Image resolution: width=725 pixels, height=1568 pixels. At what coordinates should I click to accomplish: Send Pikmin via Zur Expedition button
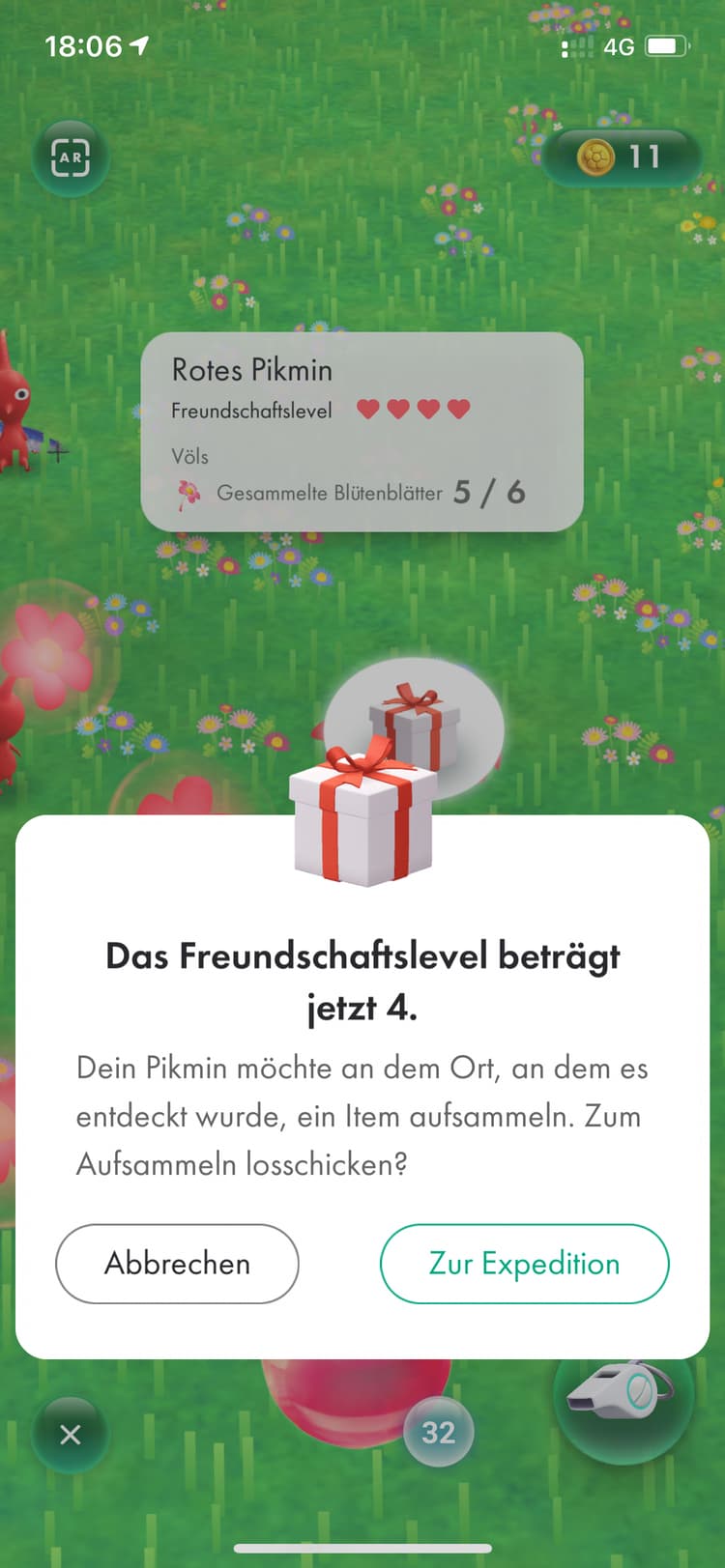[x=524, y=1264]
